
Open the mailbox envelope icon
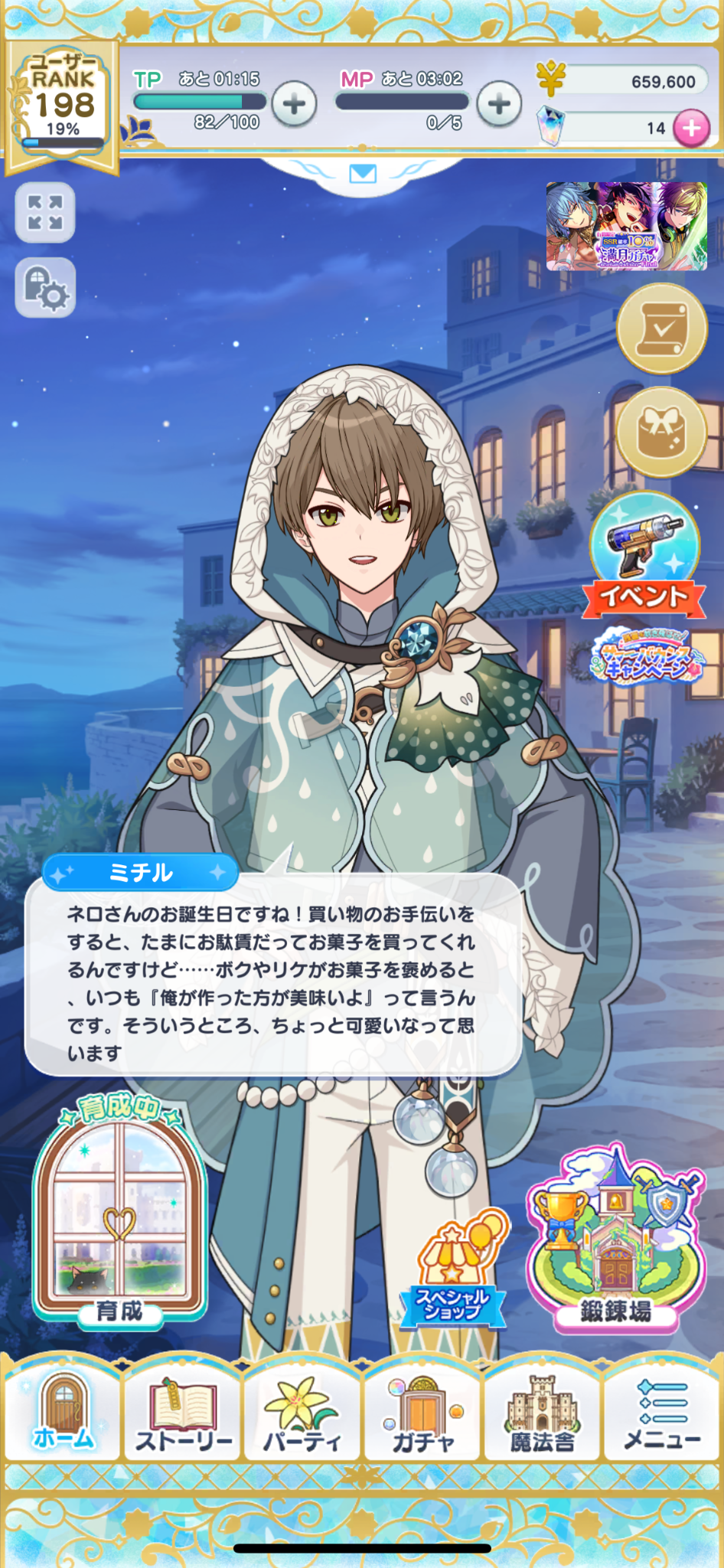point(362,174)
